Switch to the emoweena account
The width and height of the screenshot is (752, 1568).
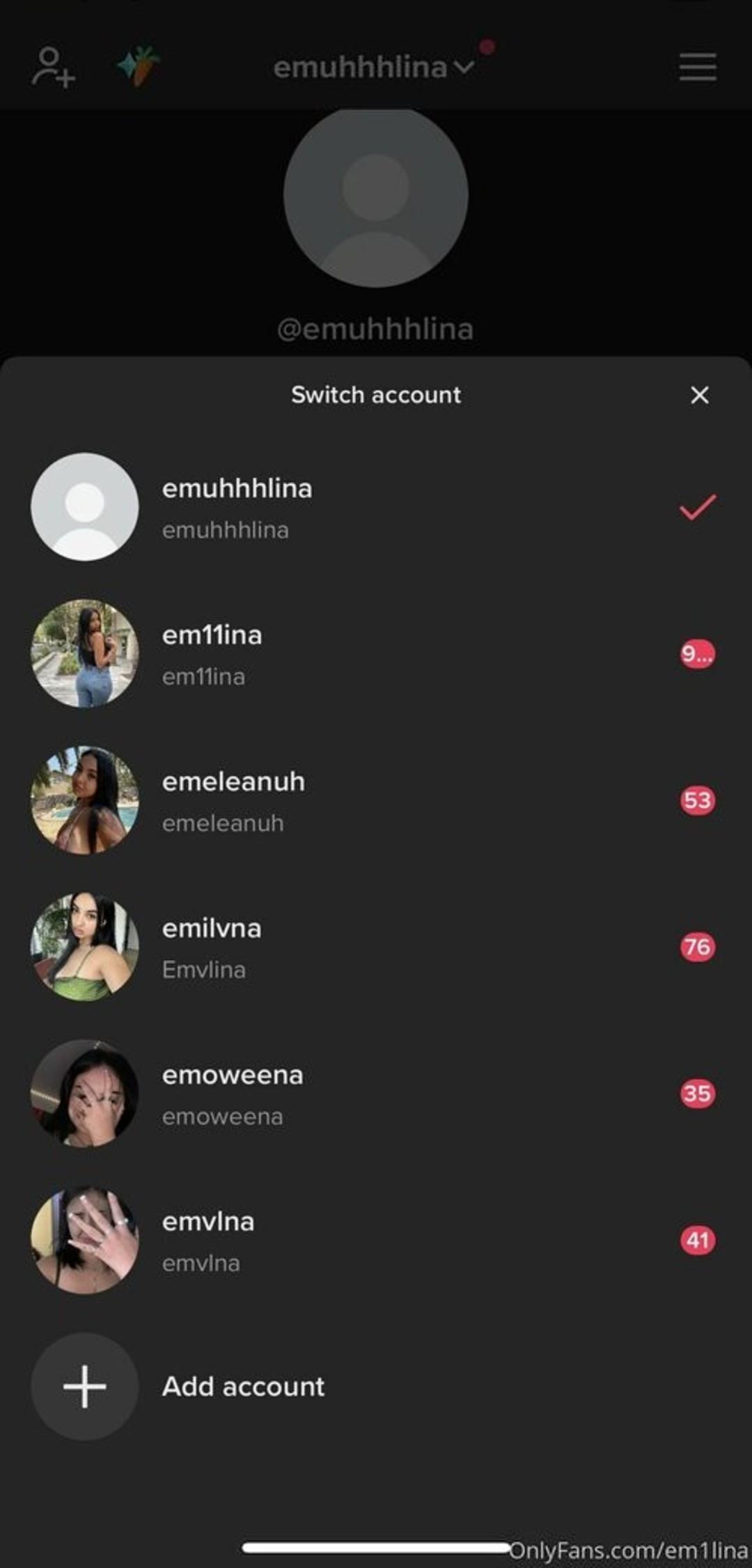pyautogui.click(x=376, y=1094)
